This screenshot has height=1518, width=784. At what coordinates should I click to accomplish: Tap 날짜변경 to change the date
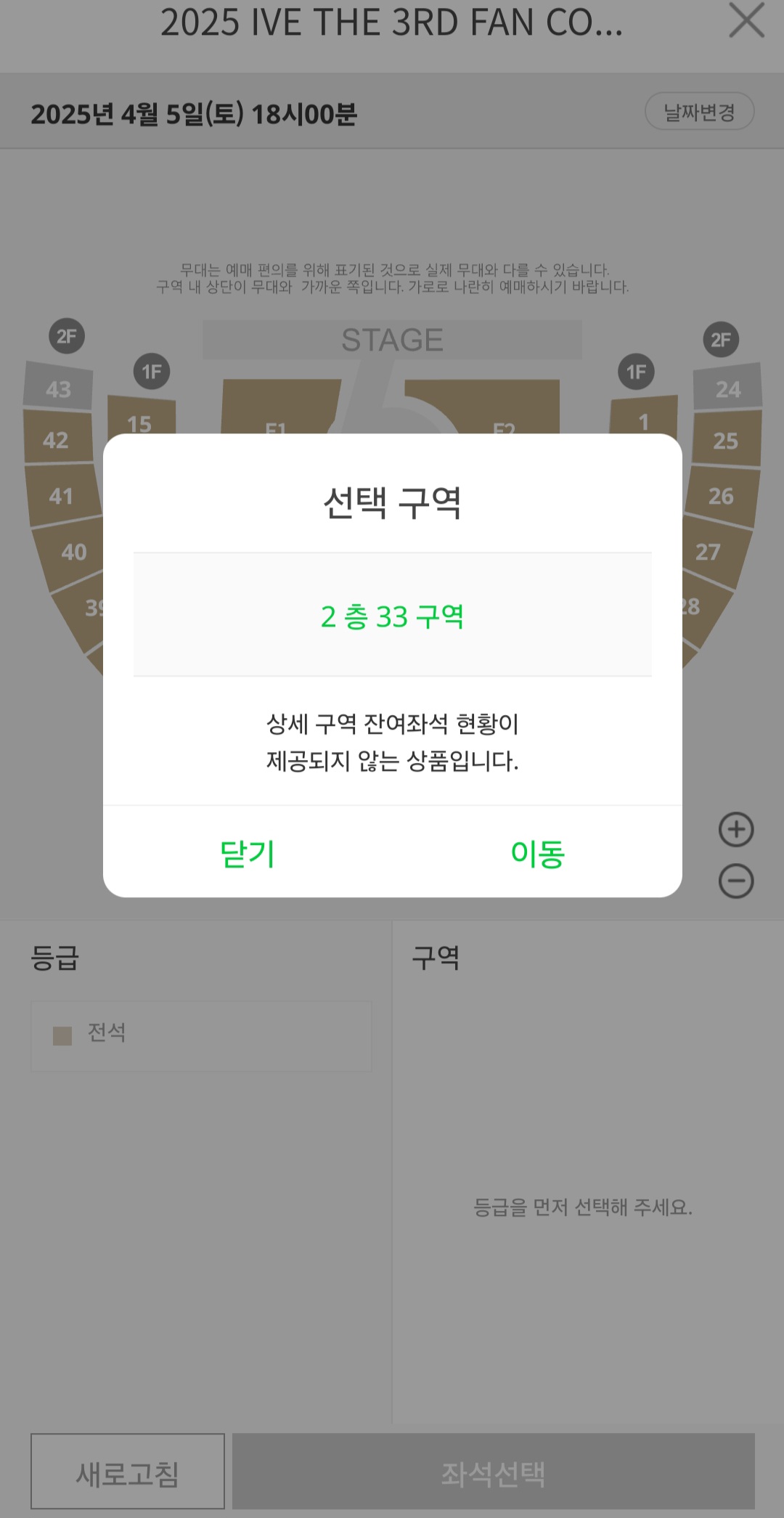point(699,112)
